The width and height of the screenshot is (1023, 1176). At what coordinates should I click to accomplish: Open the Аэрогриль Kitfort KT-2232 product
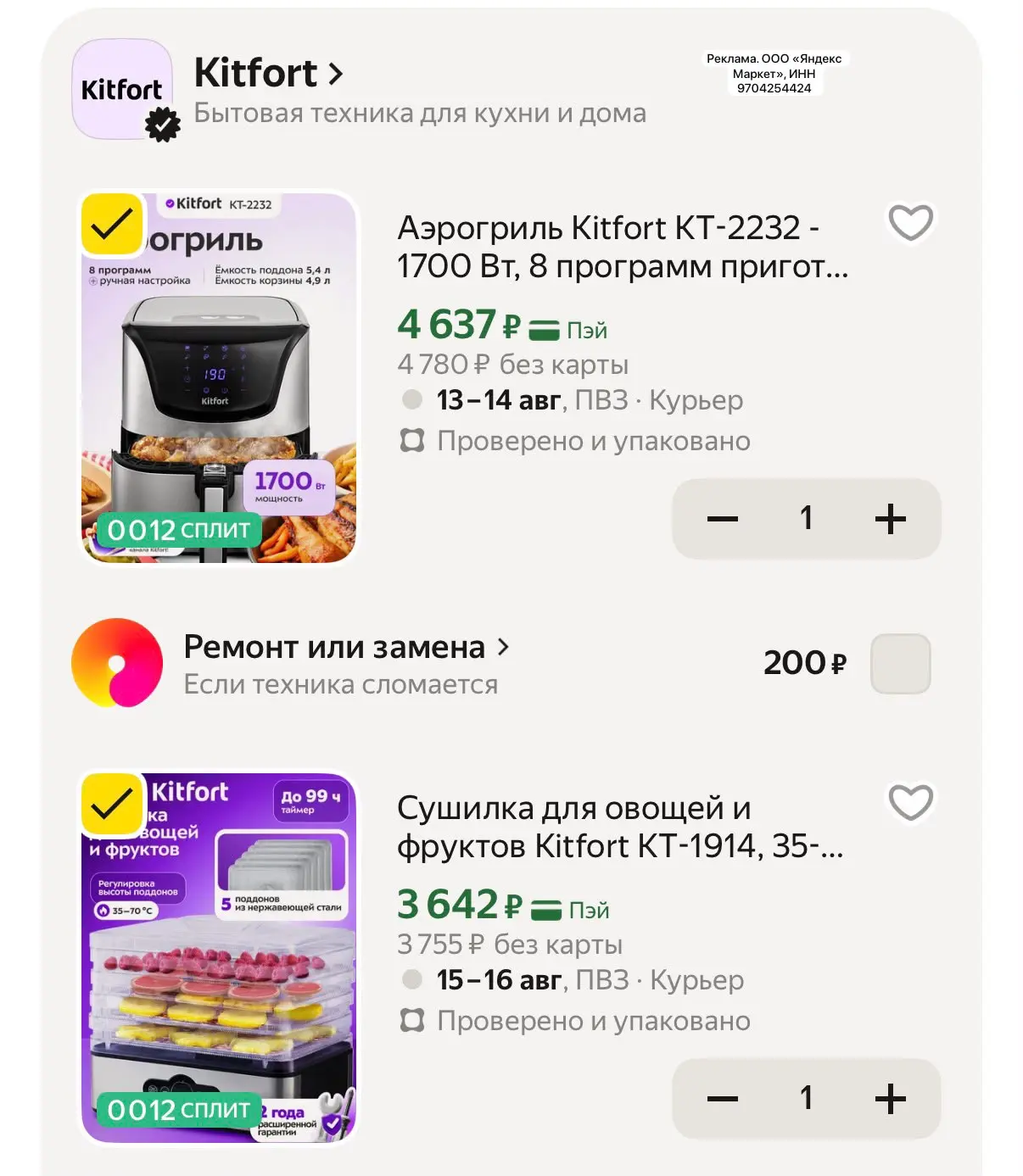622,247
